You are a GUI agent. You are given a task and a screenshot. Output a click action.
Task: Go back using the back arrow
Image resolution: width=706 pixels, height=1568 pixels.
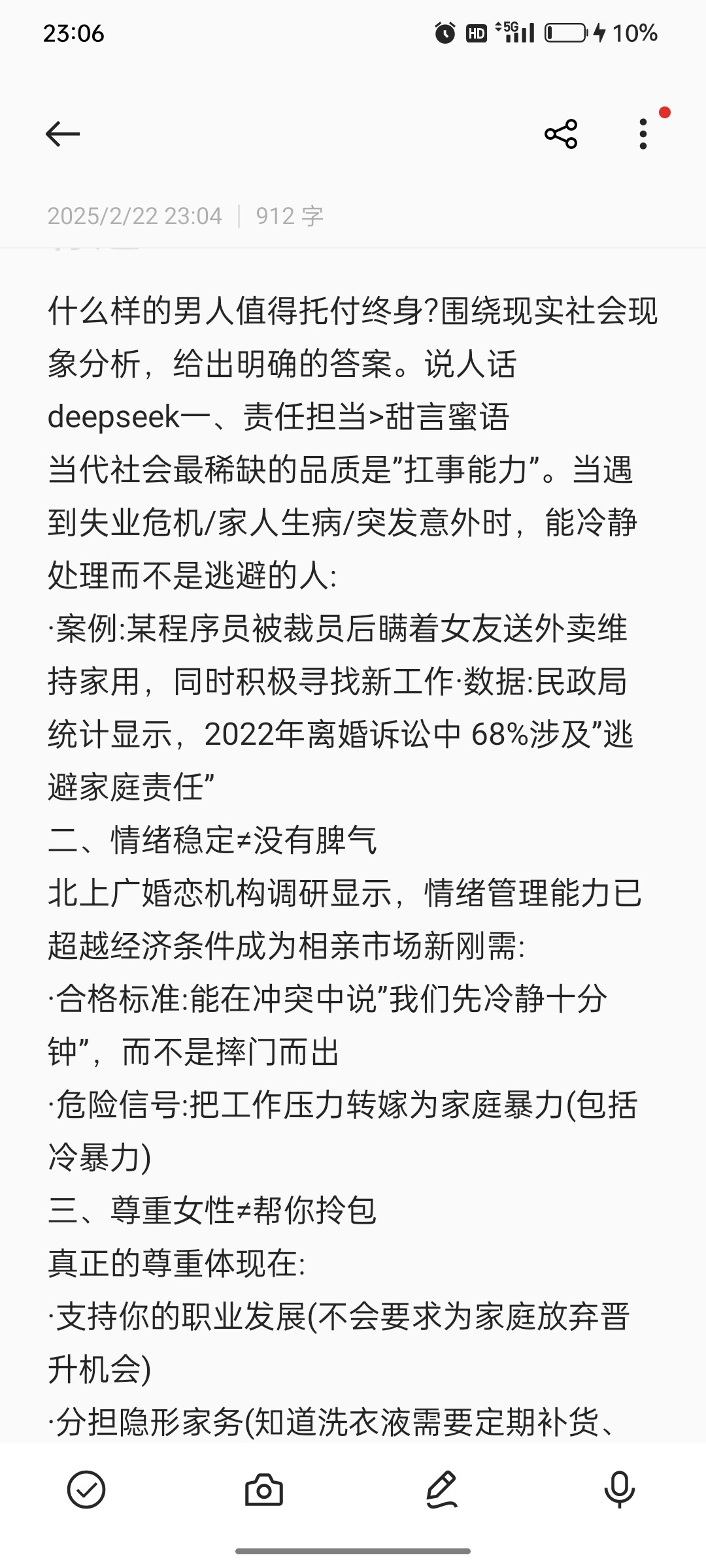pyautogui.click(x=63, y=134)
